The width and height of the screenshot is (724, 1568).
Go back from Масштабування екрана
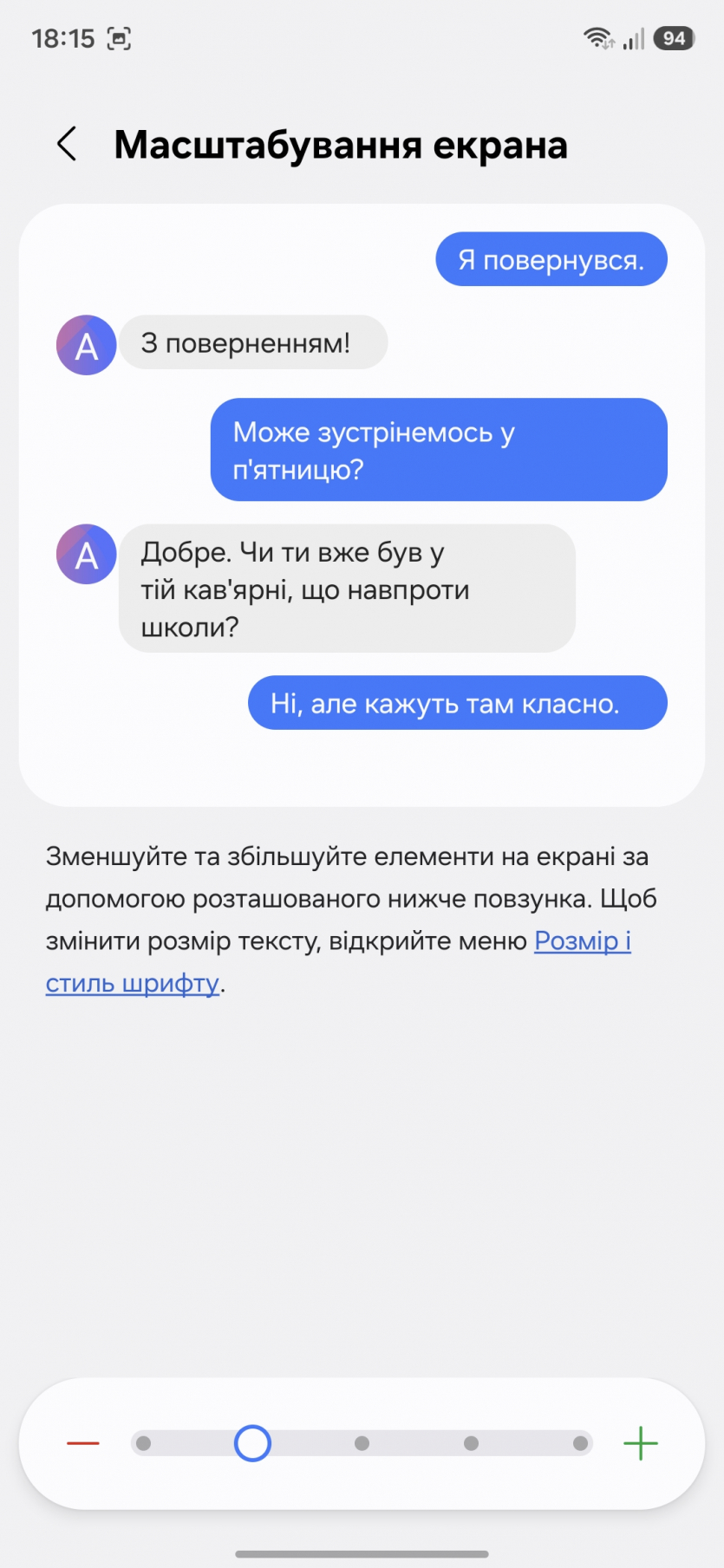point(67,144)
